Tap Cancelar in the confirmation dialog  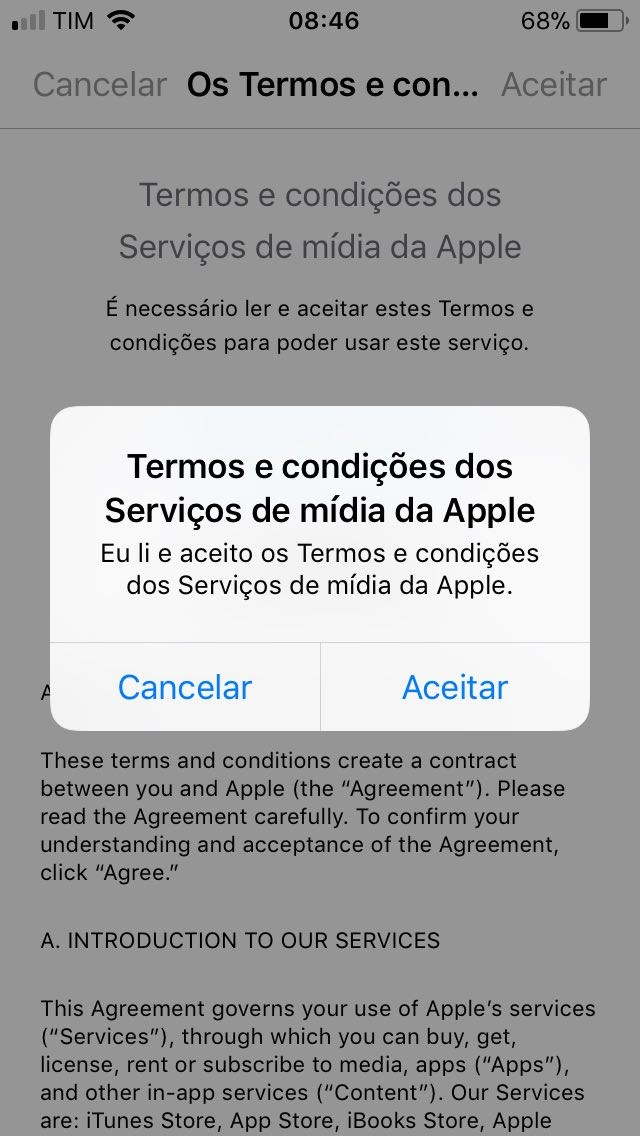click(x=185, y=687)
